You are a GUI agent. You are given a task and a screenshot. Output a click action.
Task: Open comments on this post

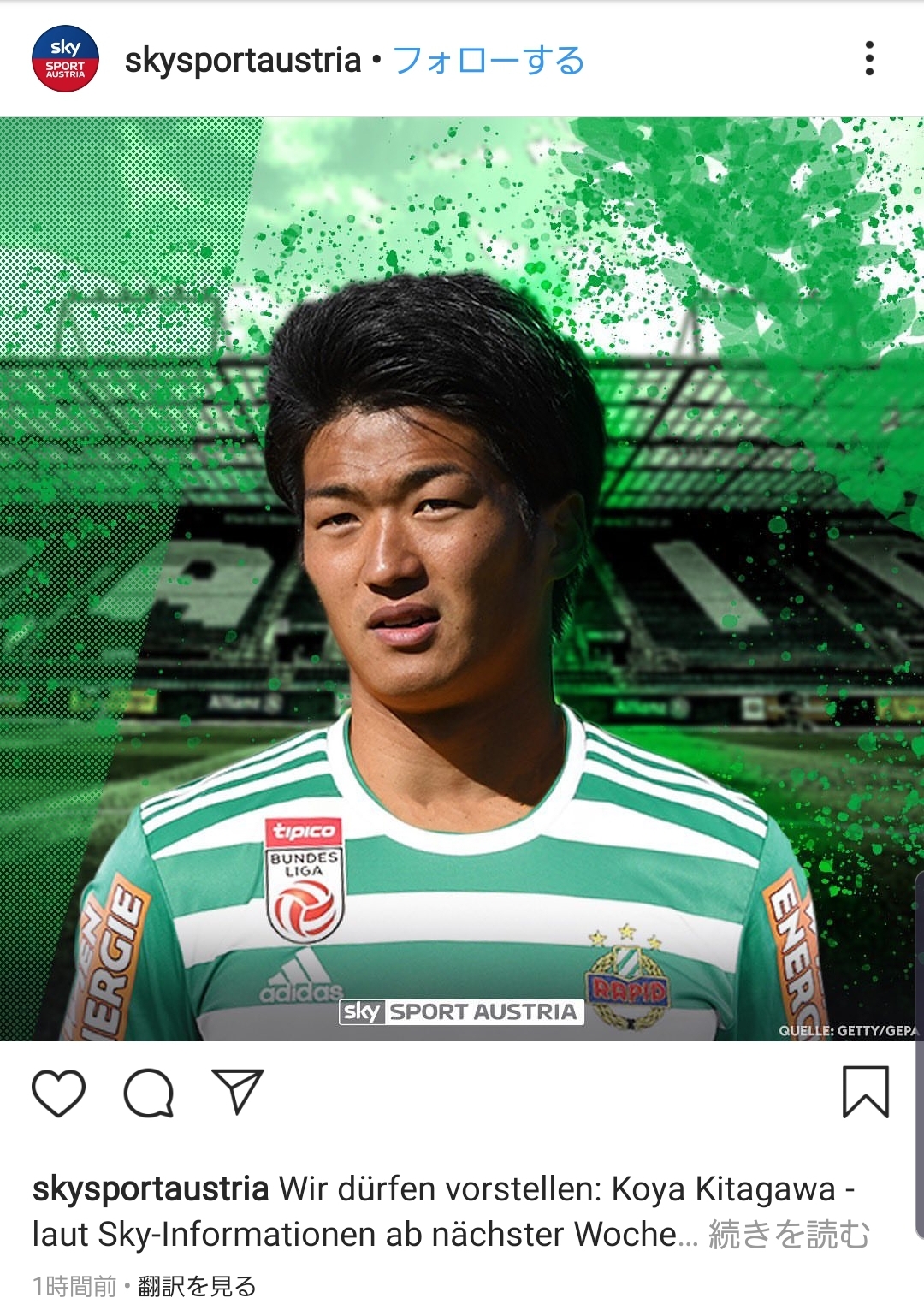(149, 1093)
